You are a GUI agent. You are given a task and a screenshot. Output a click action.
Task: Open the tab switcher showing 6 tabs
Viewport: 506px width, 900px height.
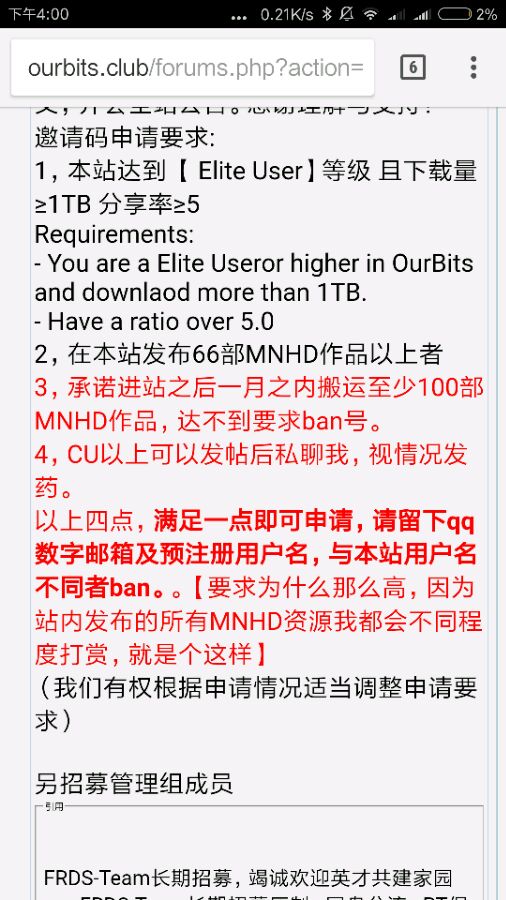(413, 68)
